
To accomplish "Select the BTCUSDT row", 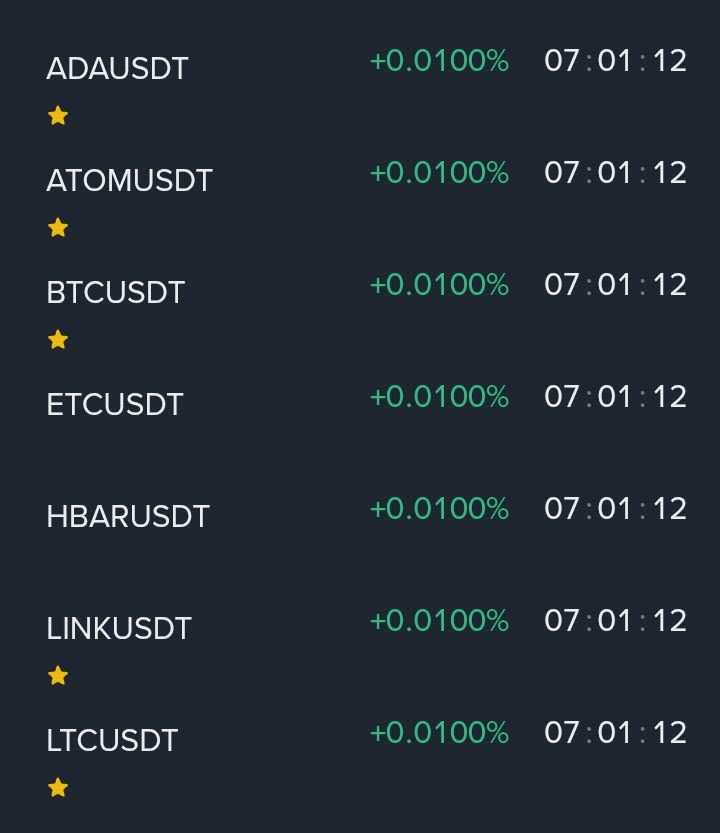I will tap(115, 293).
